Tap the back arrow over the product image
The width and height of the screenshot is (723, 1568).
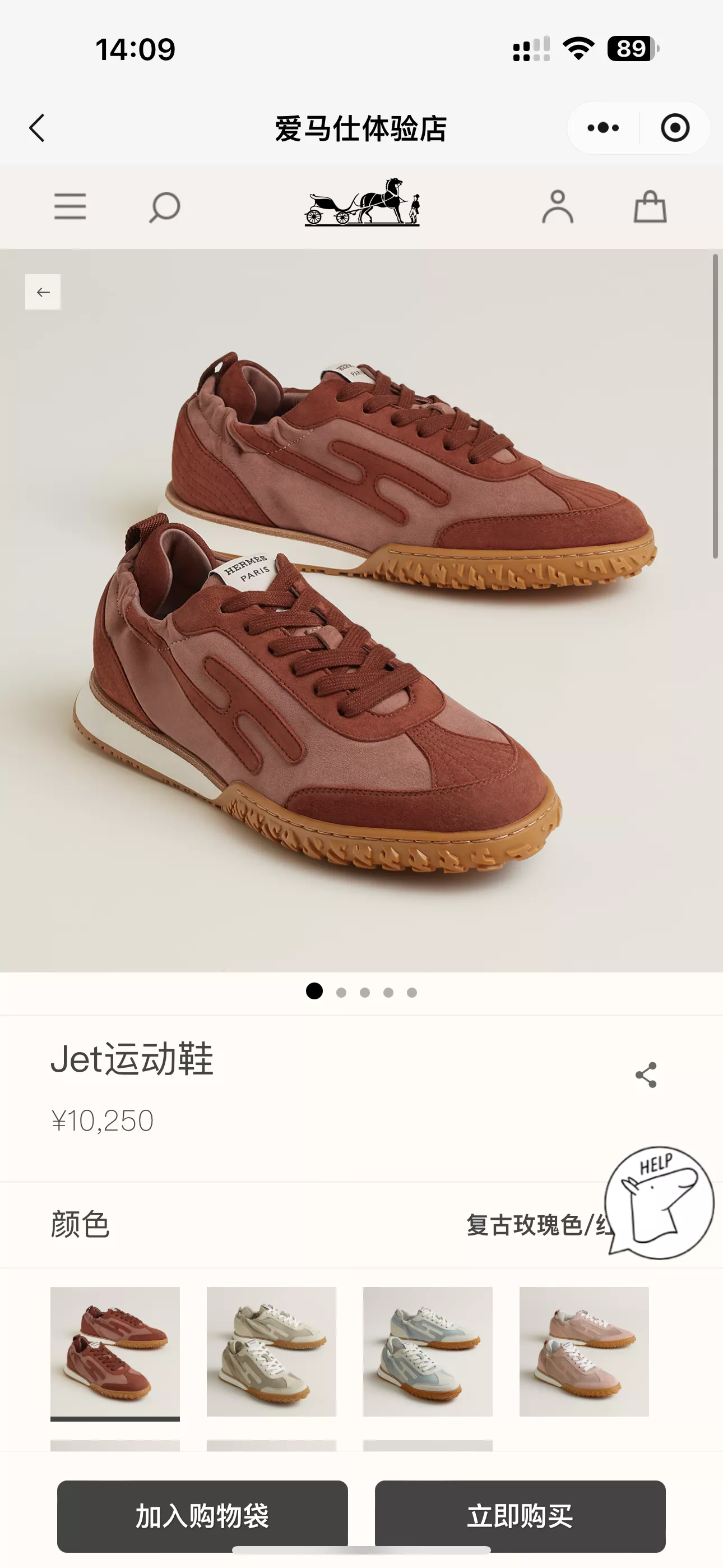coord(43,292)
